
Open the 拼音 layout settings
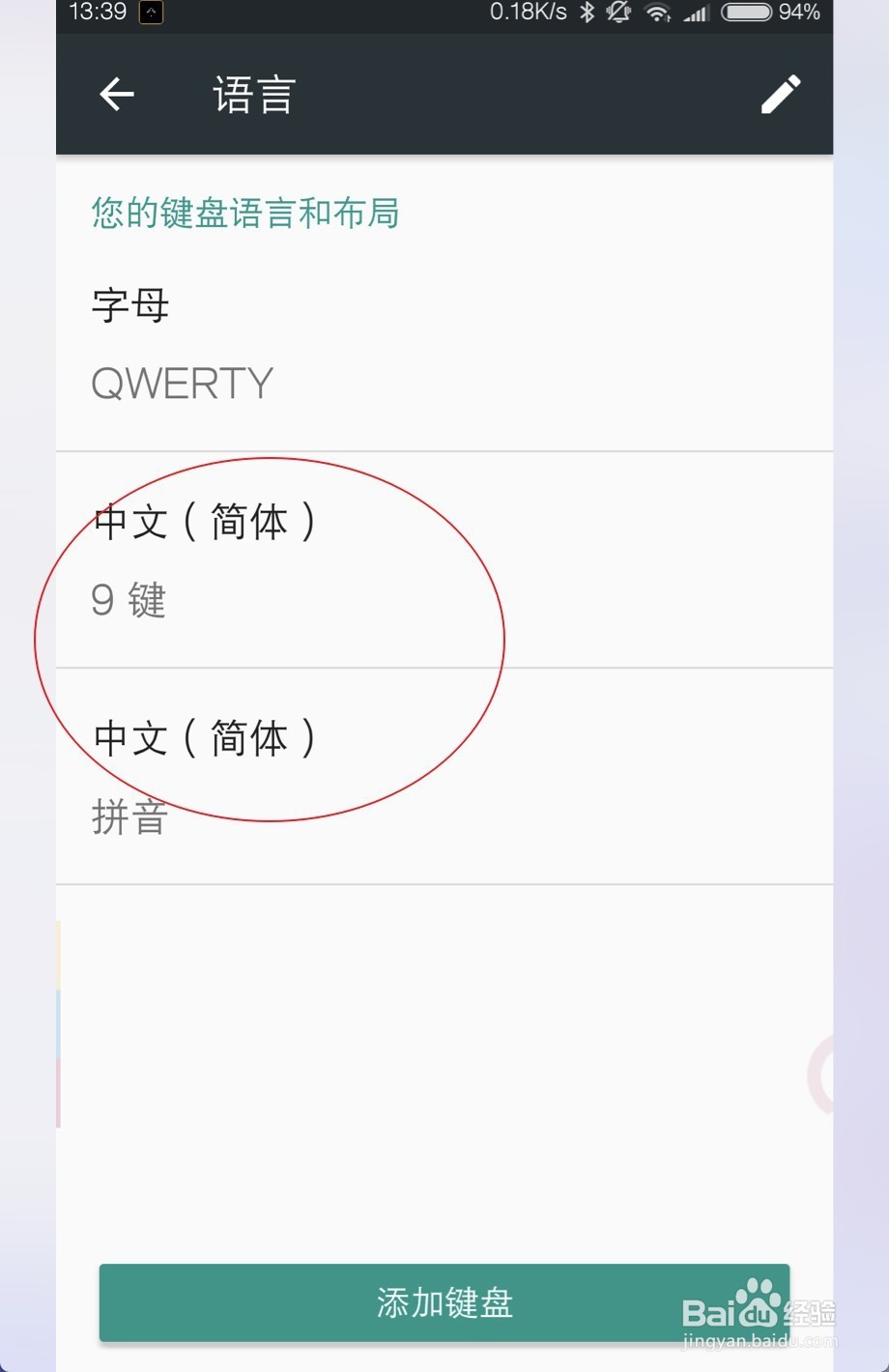tap(129, 817)
